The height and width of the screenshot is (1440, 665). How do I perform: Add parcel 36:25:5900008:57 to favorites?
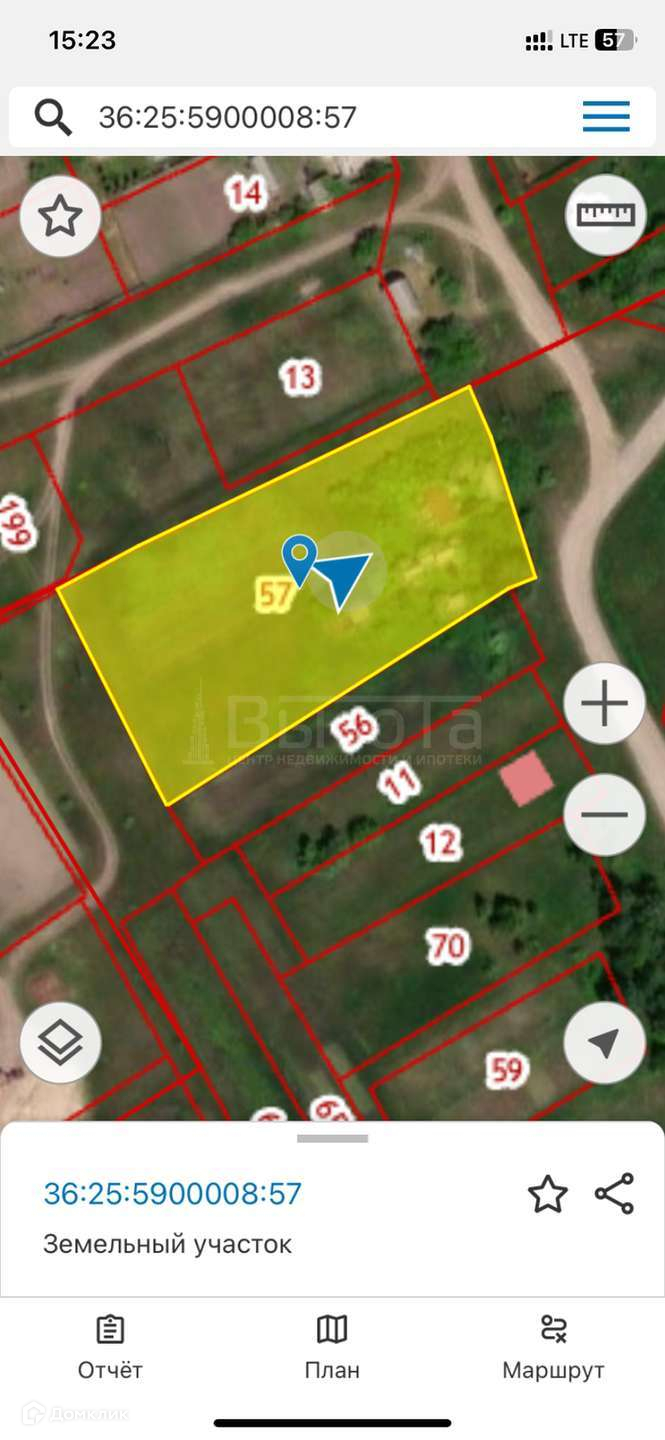pos(547,1194)
